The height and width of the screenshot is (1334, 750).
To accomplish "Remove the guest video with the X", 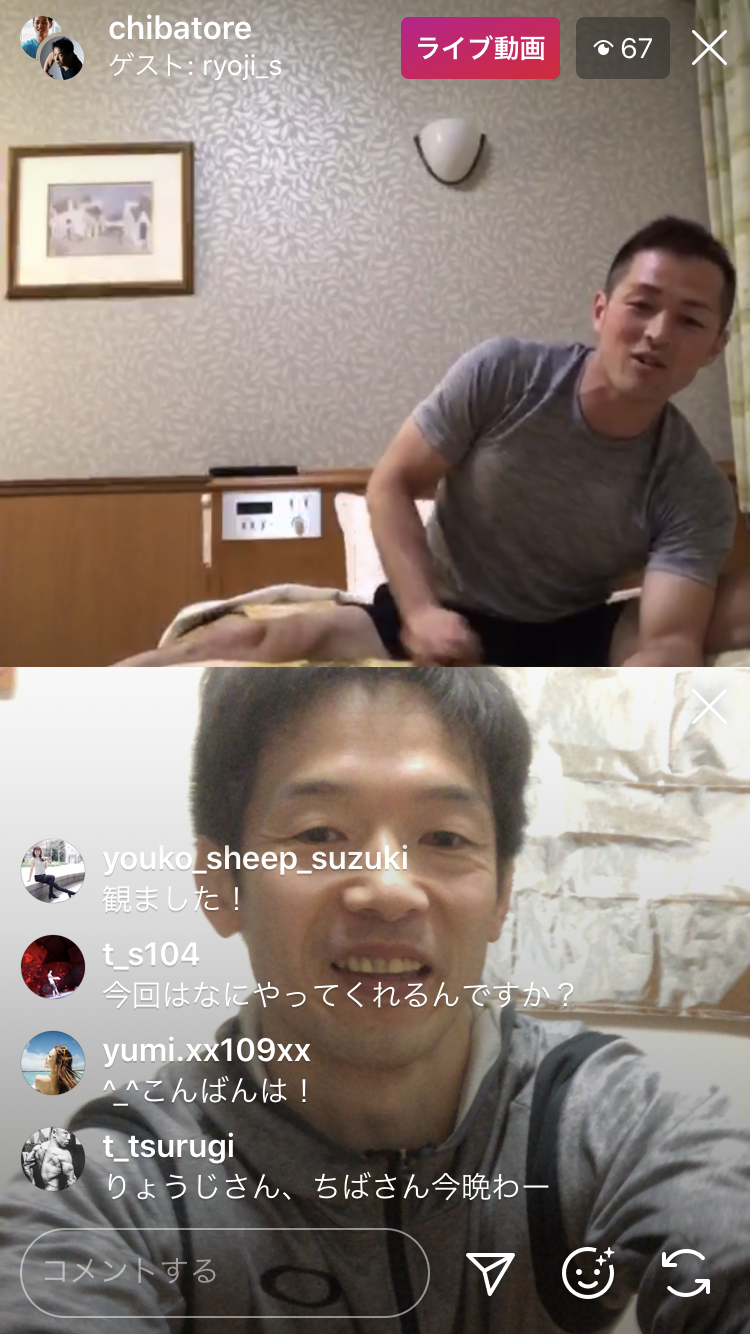I will click(709, 707).
